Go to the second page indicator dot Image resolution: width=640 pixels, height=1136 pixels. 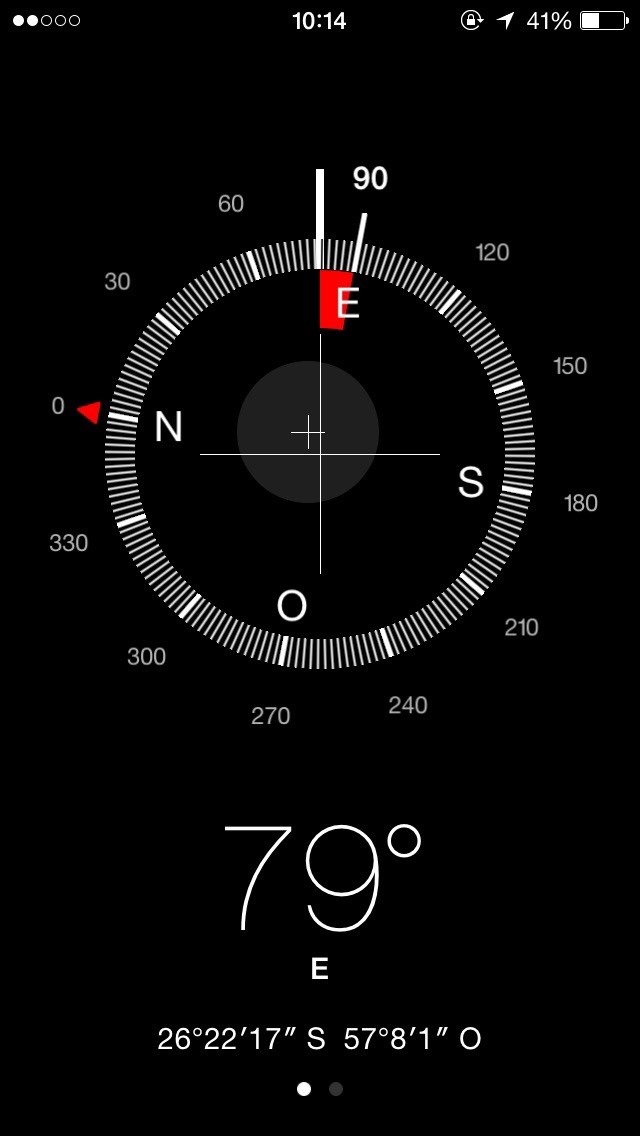point(336,1089)
